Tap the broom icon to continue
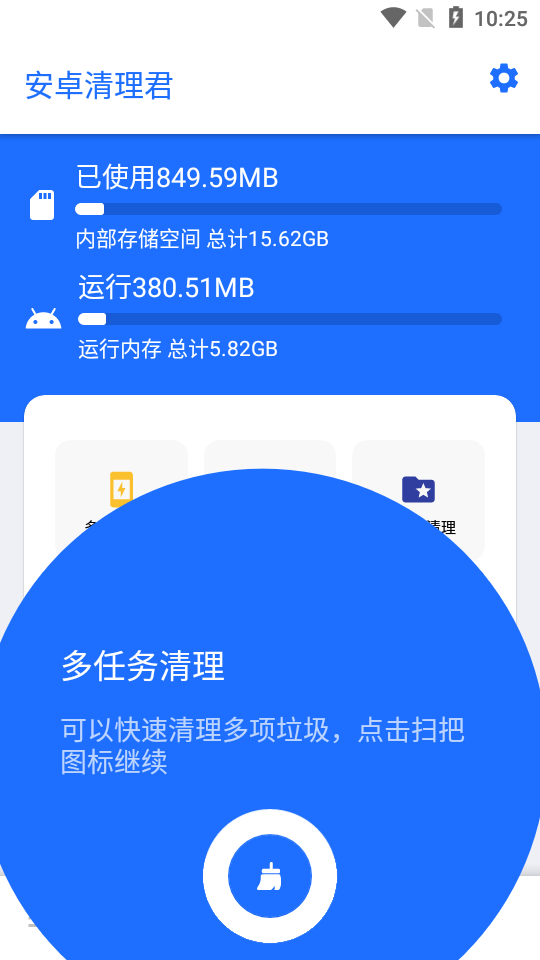Image resolution: width=540 pixels, height=960 pixels. (269, 876)
